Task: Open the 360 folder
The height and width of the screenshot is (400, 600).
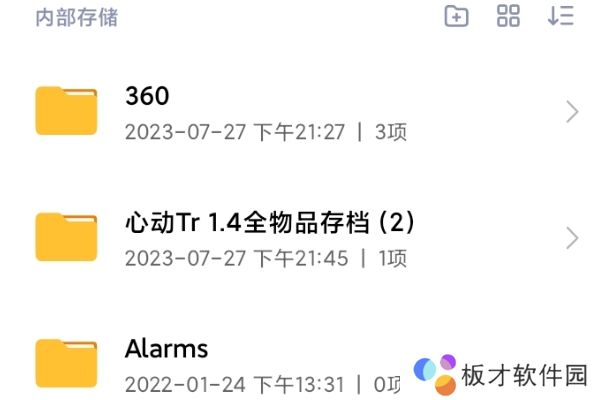Action: (300, 112)
